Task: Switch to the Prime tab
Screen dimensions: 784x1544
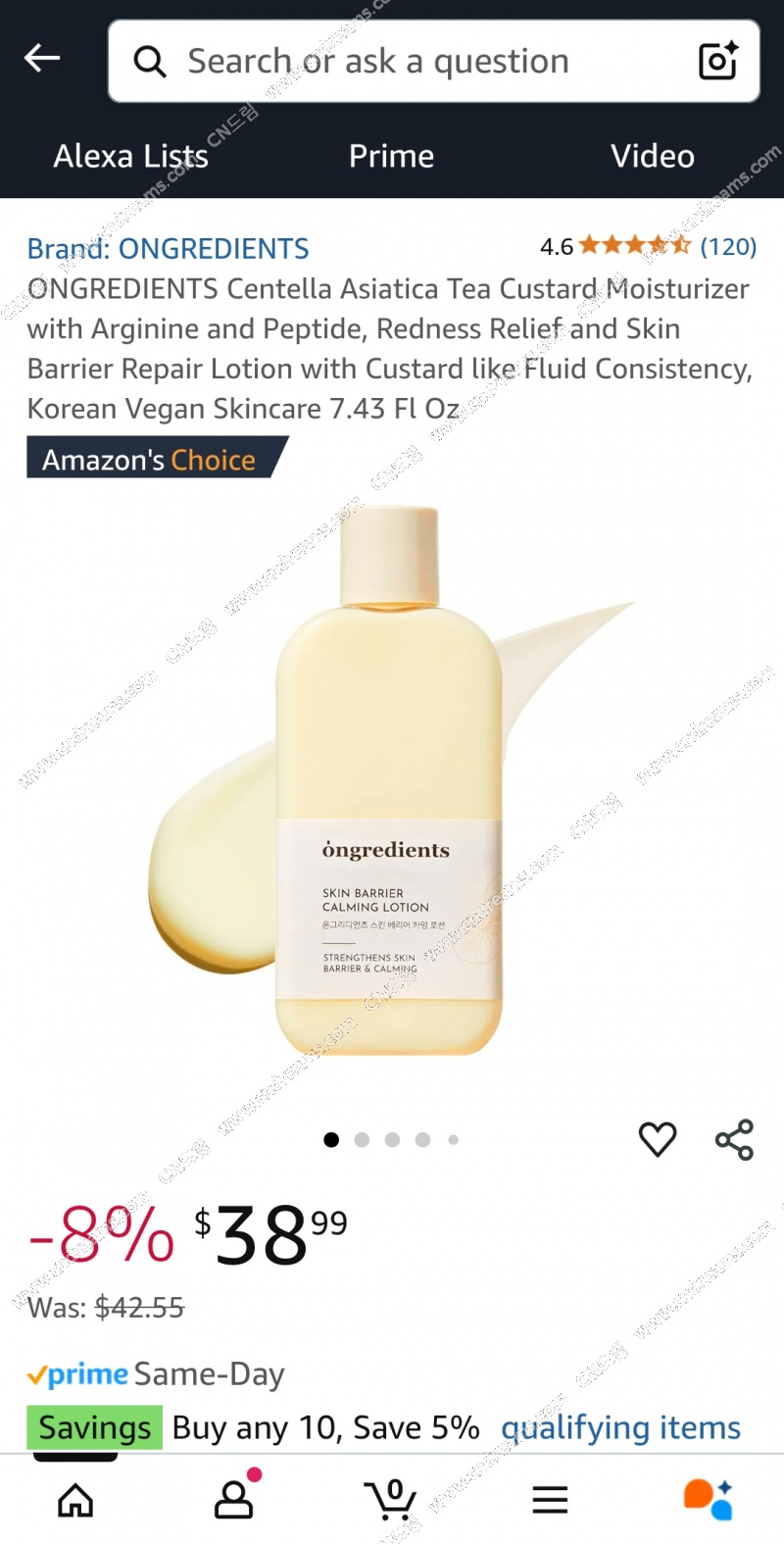Action: (391, 156)
